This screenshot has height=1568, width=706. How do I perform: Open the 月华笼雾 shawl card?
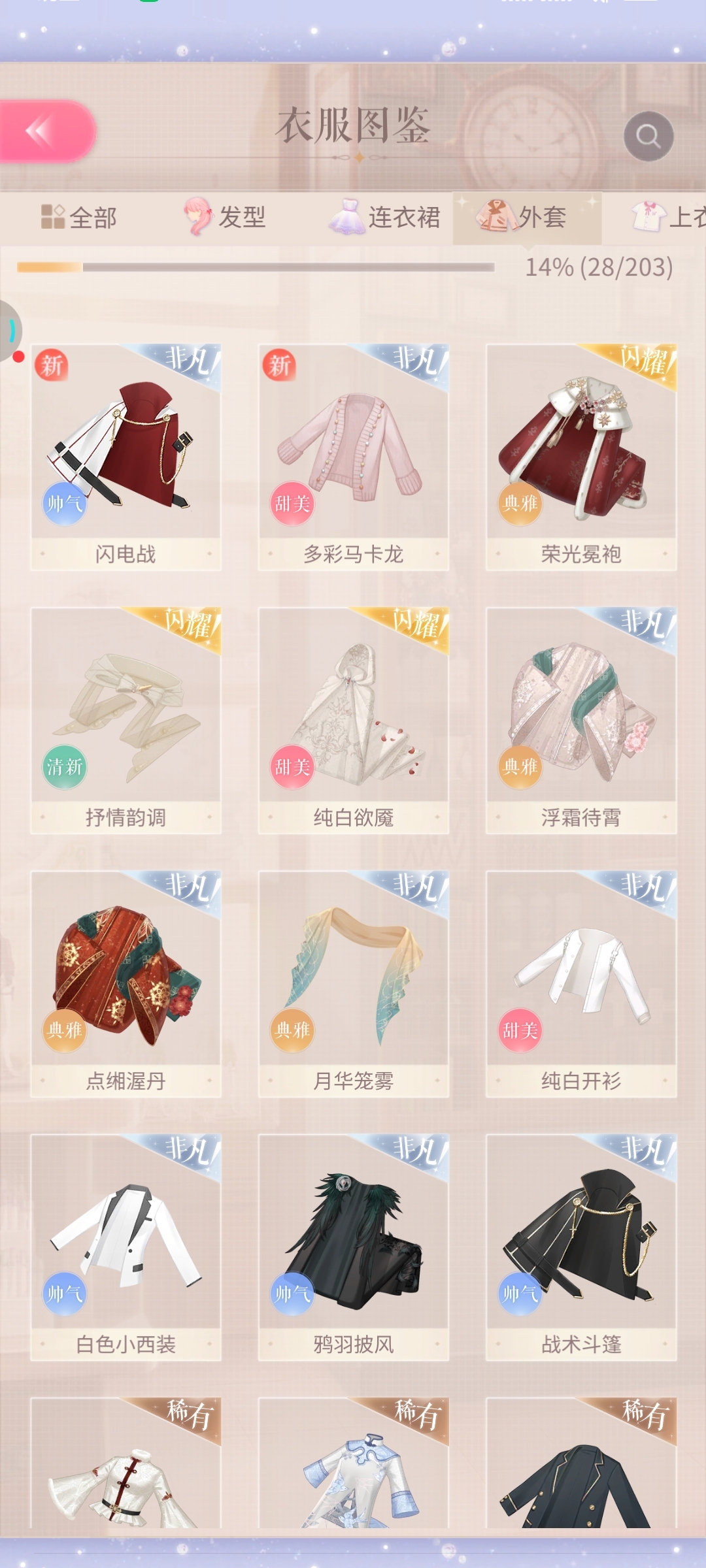[353, 984]
